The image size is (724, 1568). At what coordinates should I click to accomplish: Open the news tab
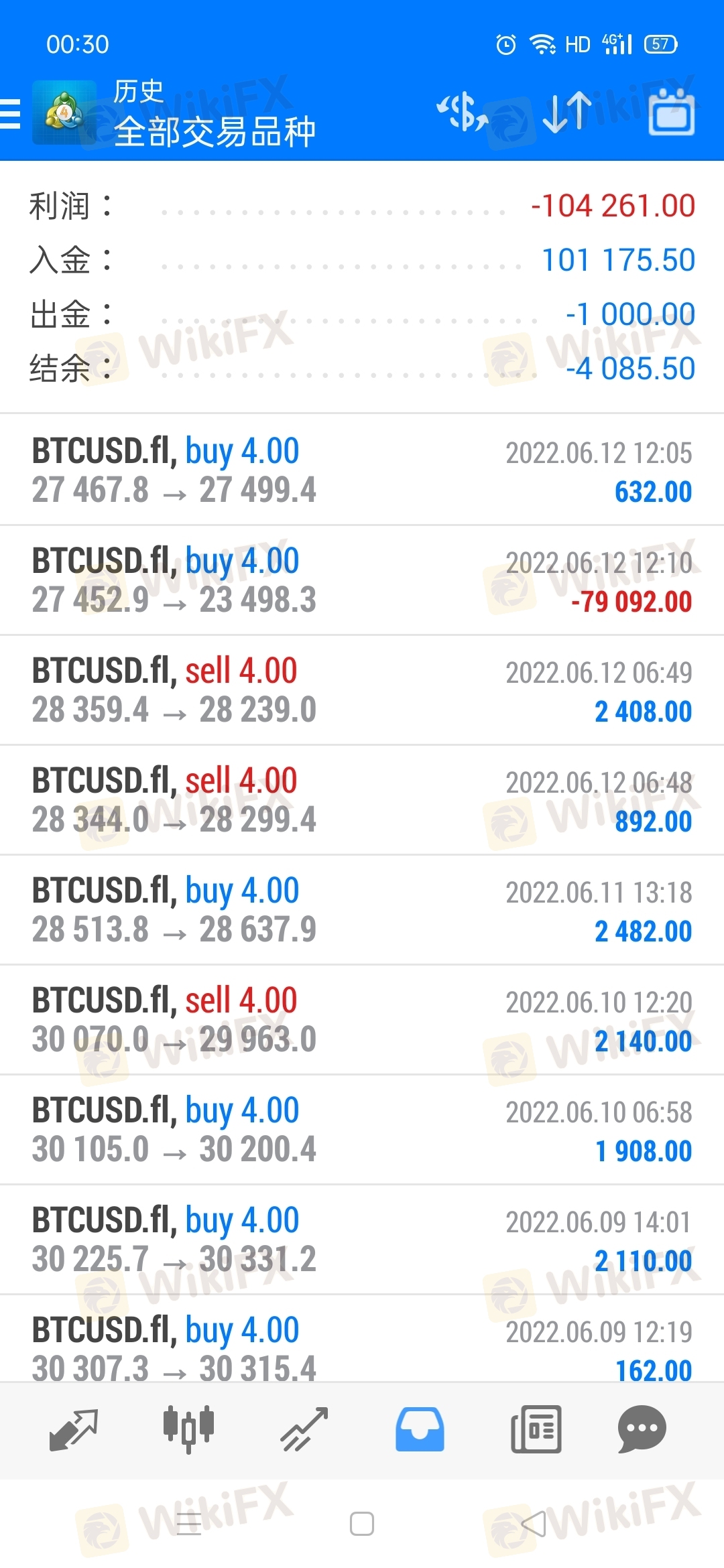pyautogui.click(x=536, y=1429)
